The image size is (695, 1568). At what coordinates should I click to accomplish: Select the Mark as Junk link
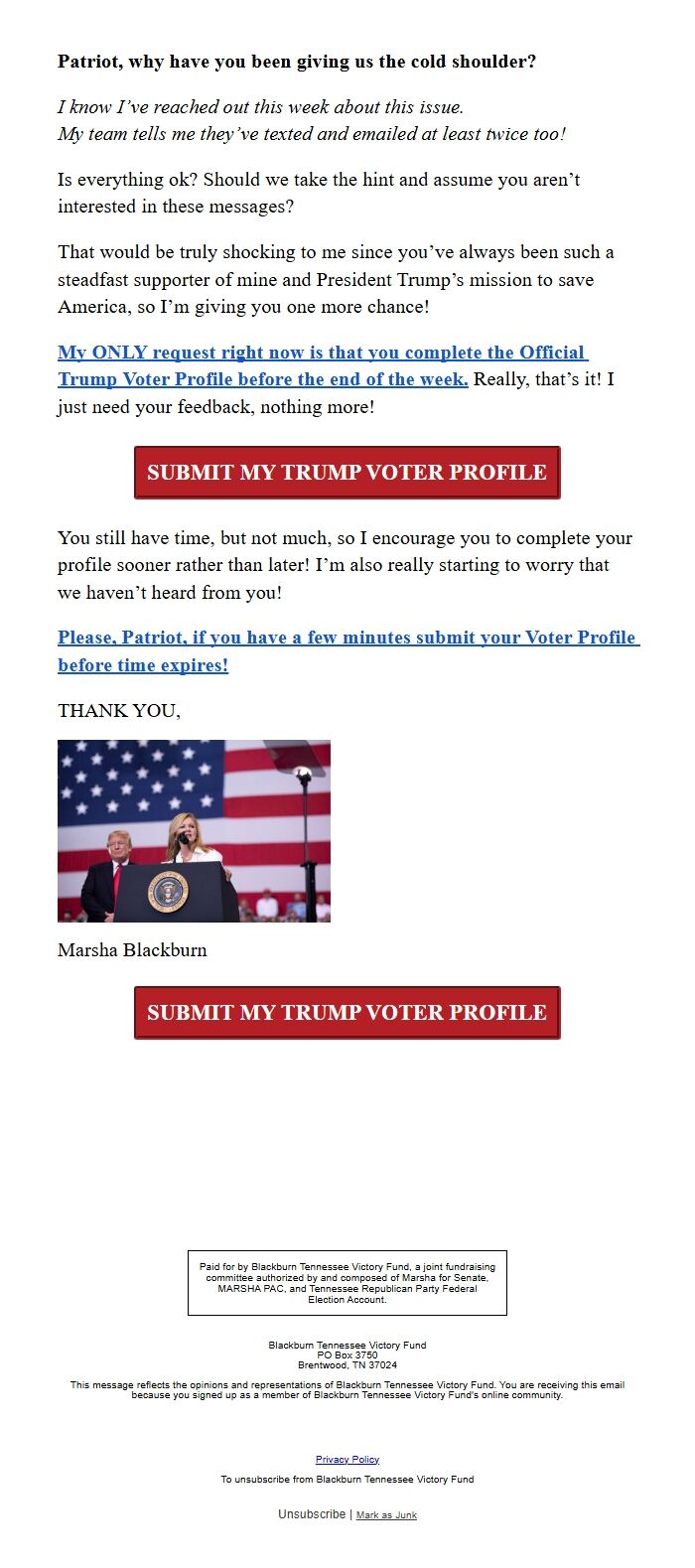click(386, 1515)
